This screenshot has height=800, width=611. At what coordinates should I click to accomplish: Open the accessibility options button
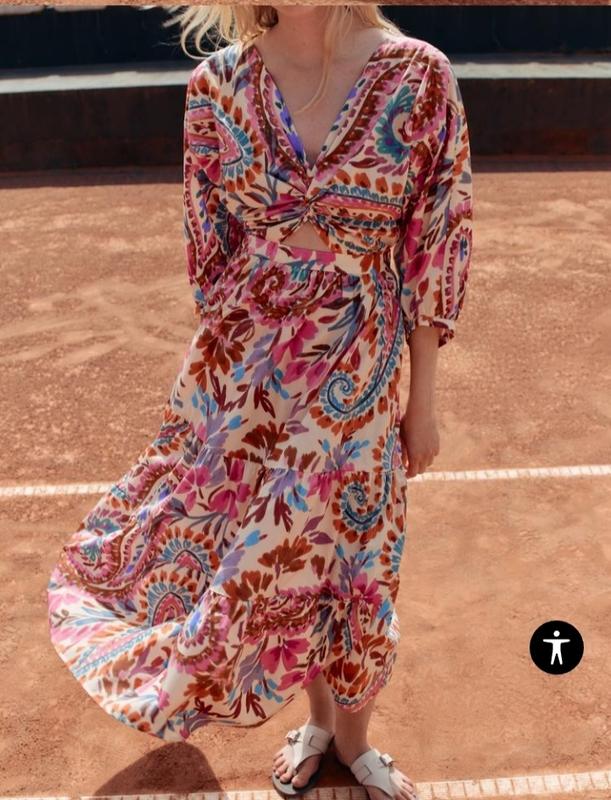pyautogui.click(x=556, y=647)
